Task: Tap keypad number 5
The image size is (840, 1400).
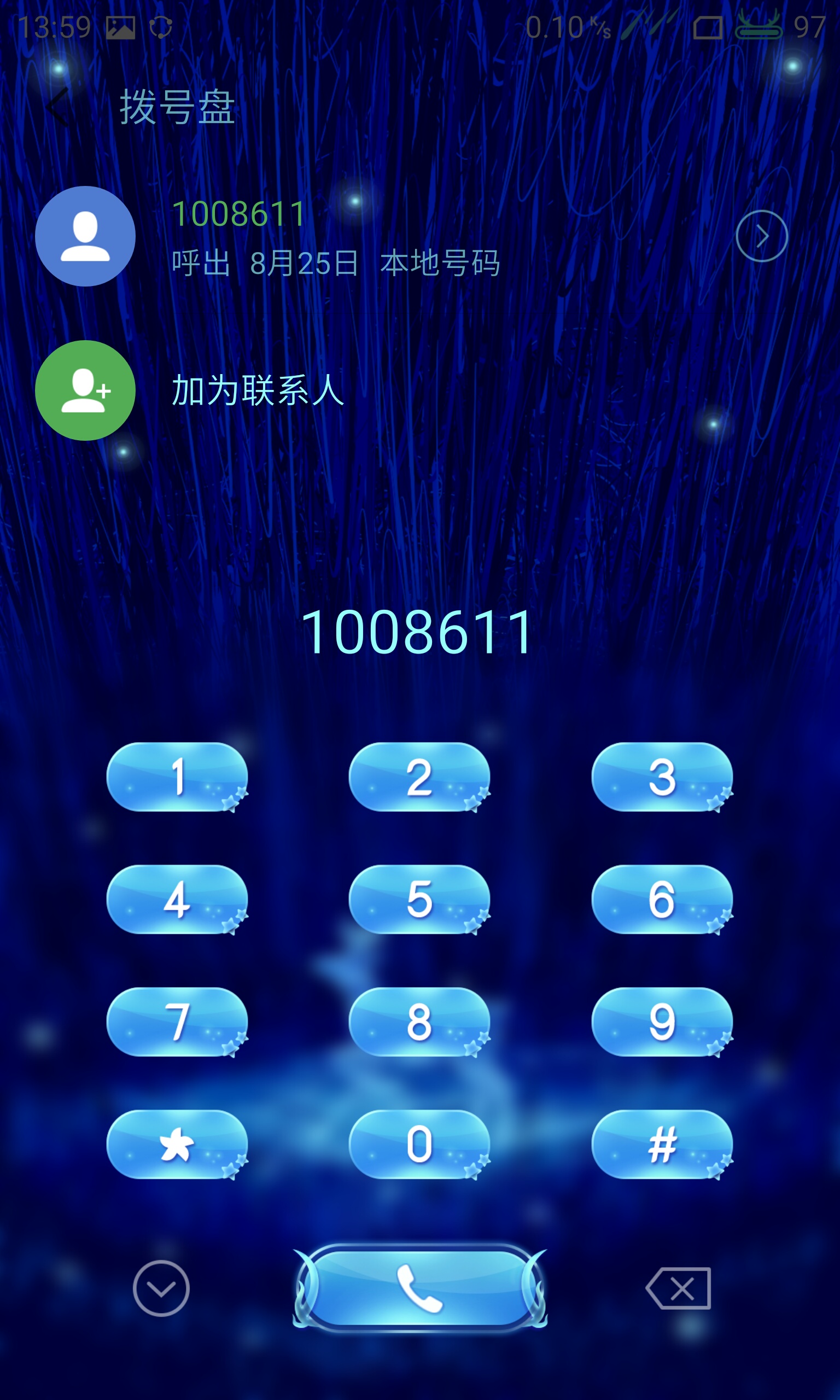Action: (x=419, y=899)
